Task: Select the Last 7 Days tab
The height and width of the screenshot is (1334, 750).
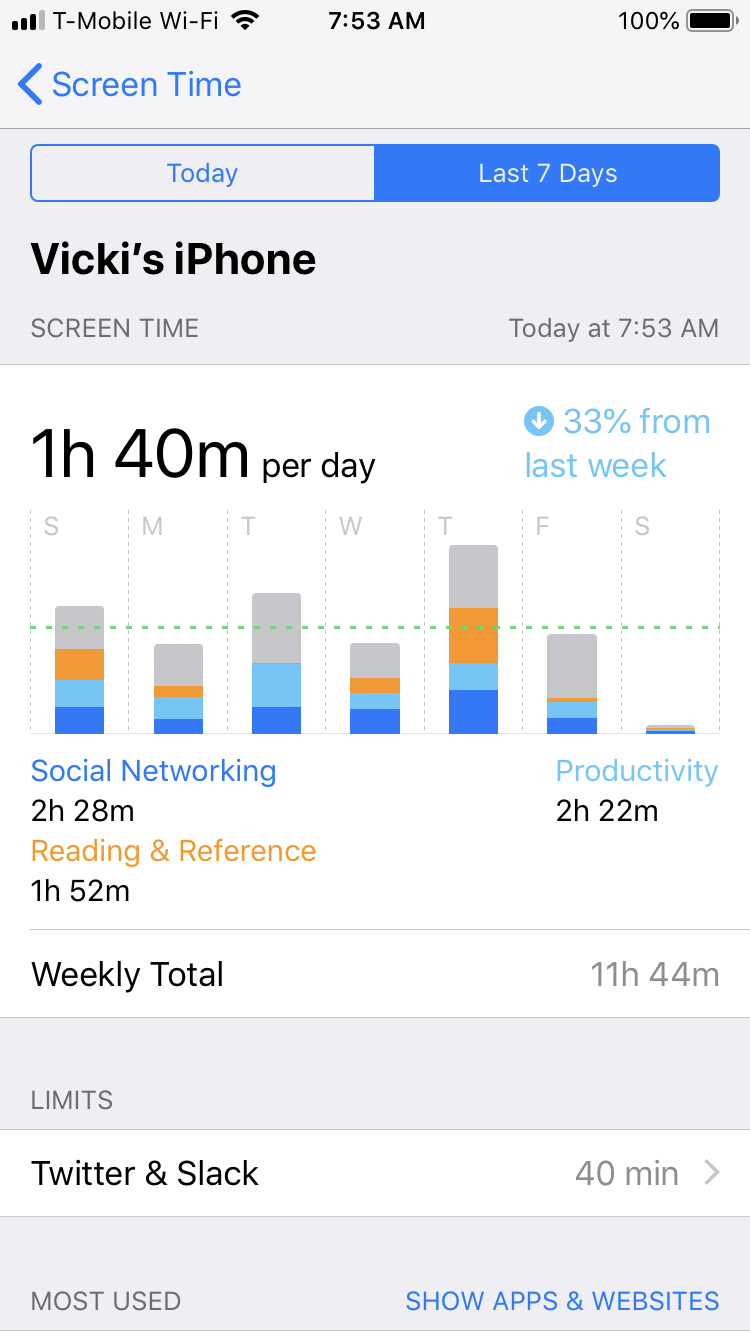Action: [547, 173]
